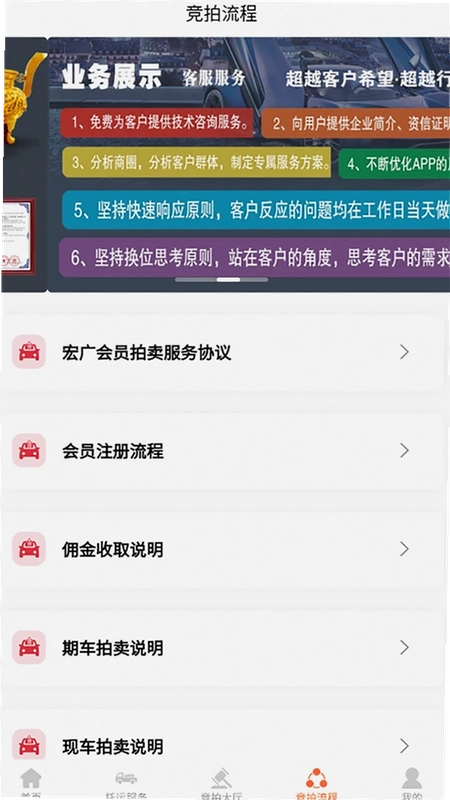Open the 会员注册流程 row

tap(223, 451)
